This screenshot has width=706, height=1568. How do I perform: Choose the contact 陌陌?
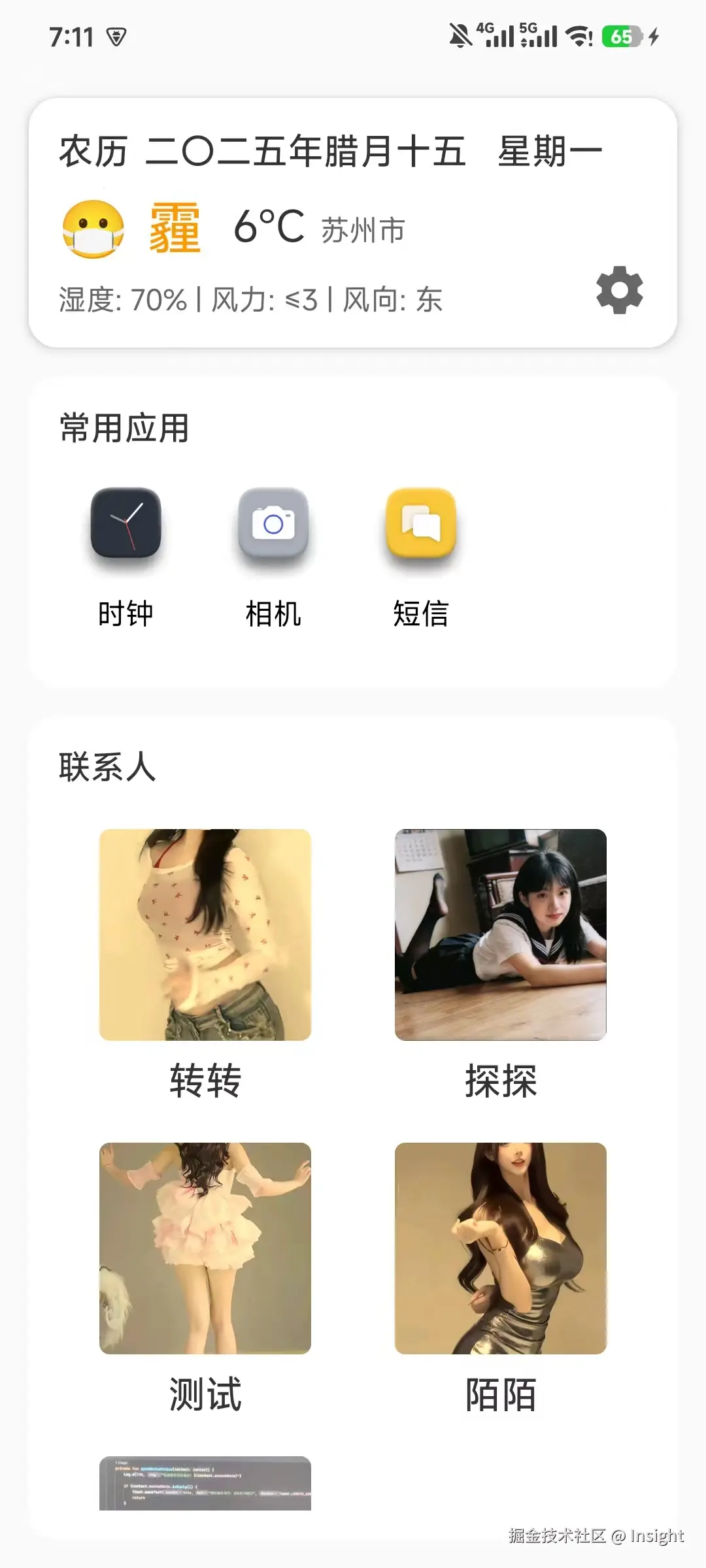pos(501,1249)
